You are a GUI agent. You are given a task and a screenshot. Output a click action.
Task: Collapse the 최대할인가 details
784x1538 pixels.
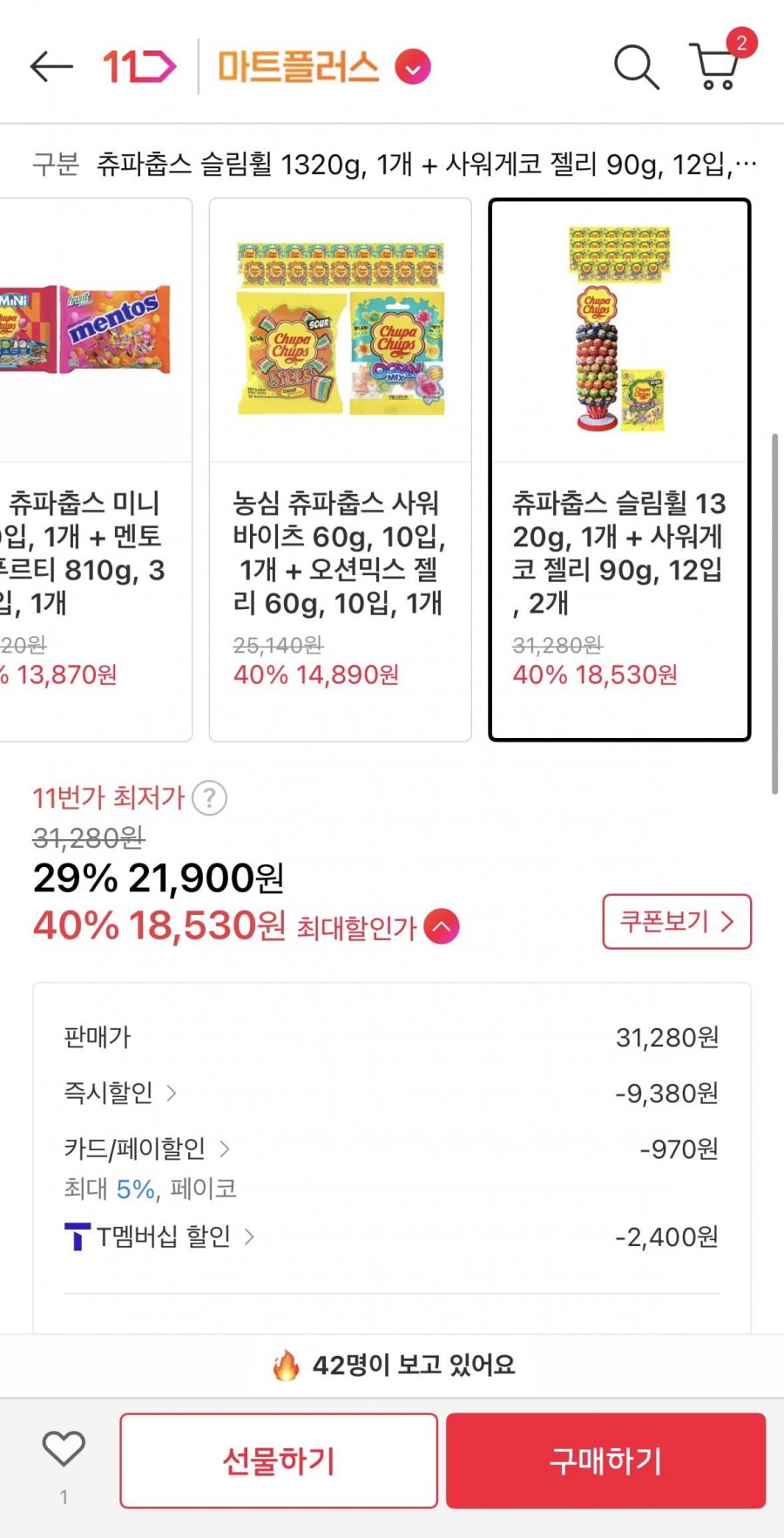click(x=442, y=926)
